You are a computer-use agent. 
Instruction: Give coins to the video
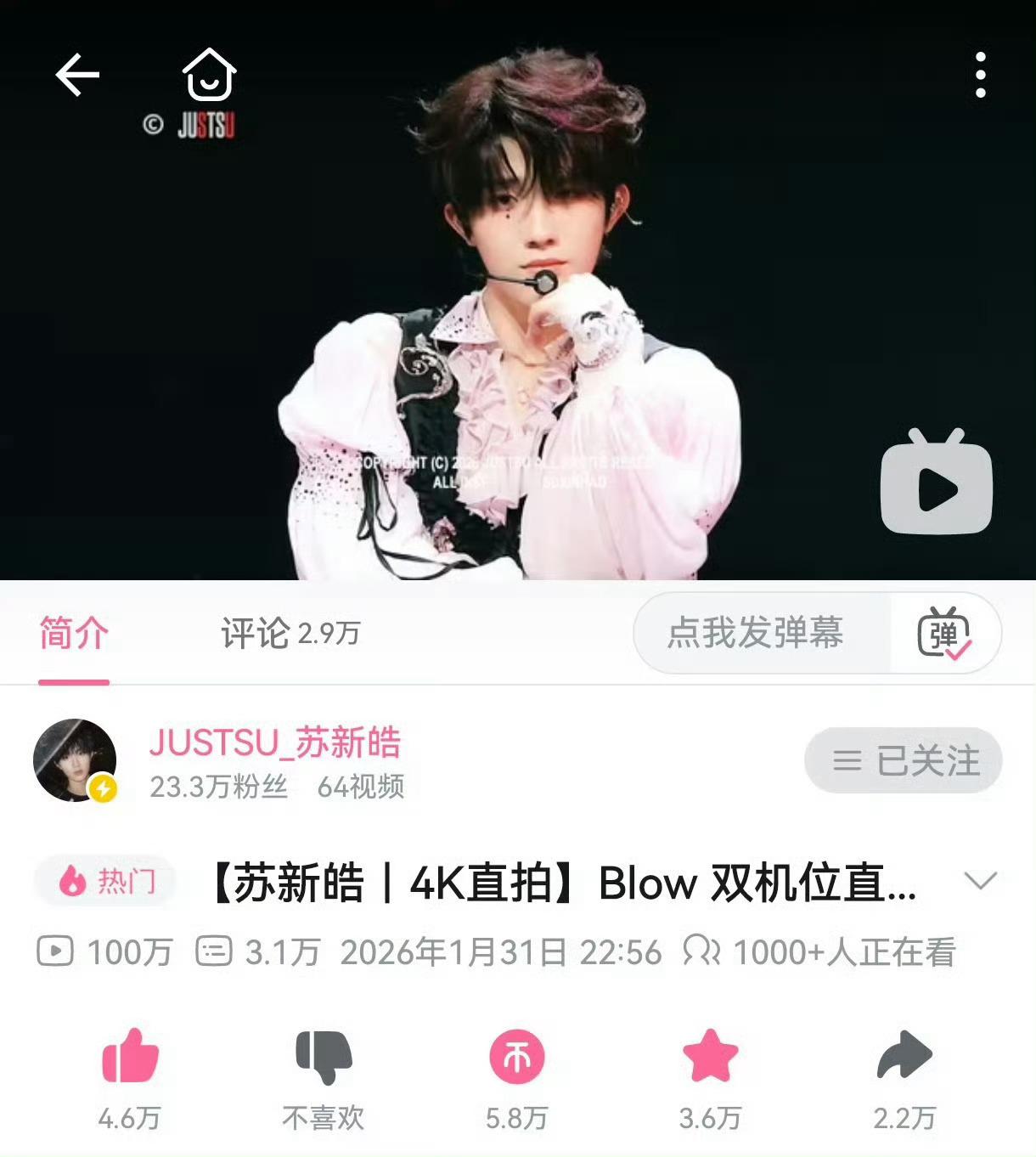(517, 1056)
